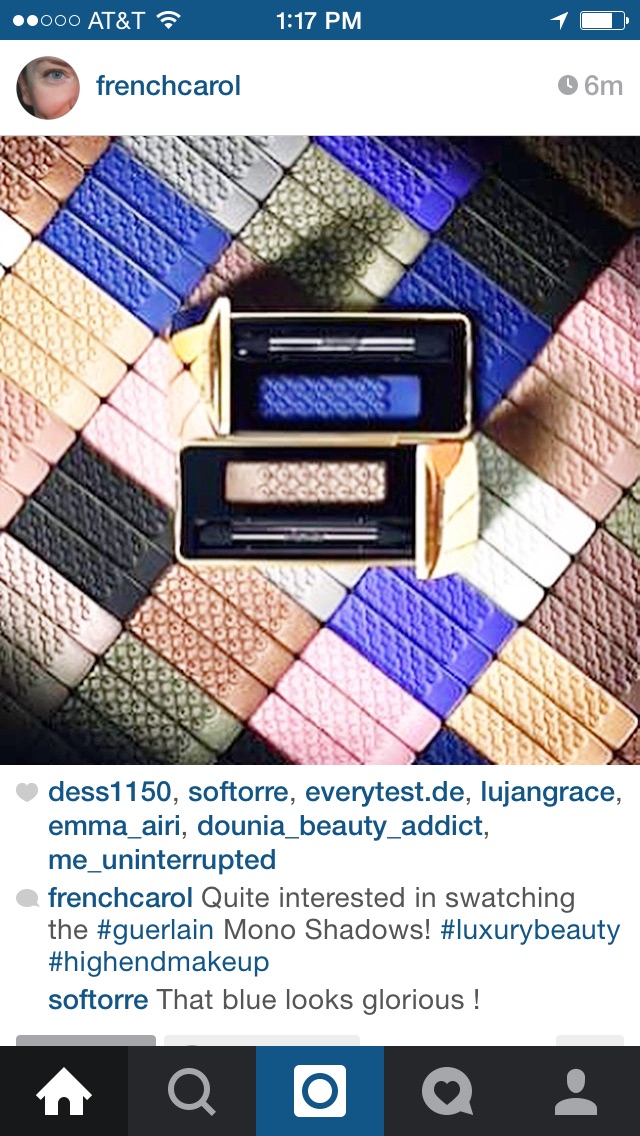
Task: Browse the #luxurybeauty hashtag
Action: (x=530, y=930)
